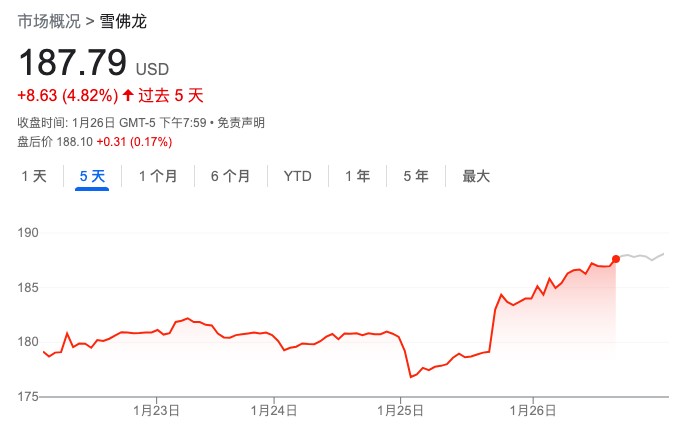
Task: Show the 1 个月 chart
Action: 158,176
